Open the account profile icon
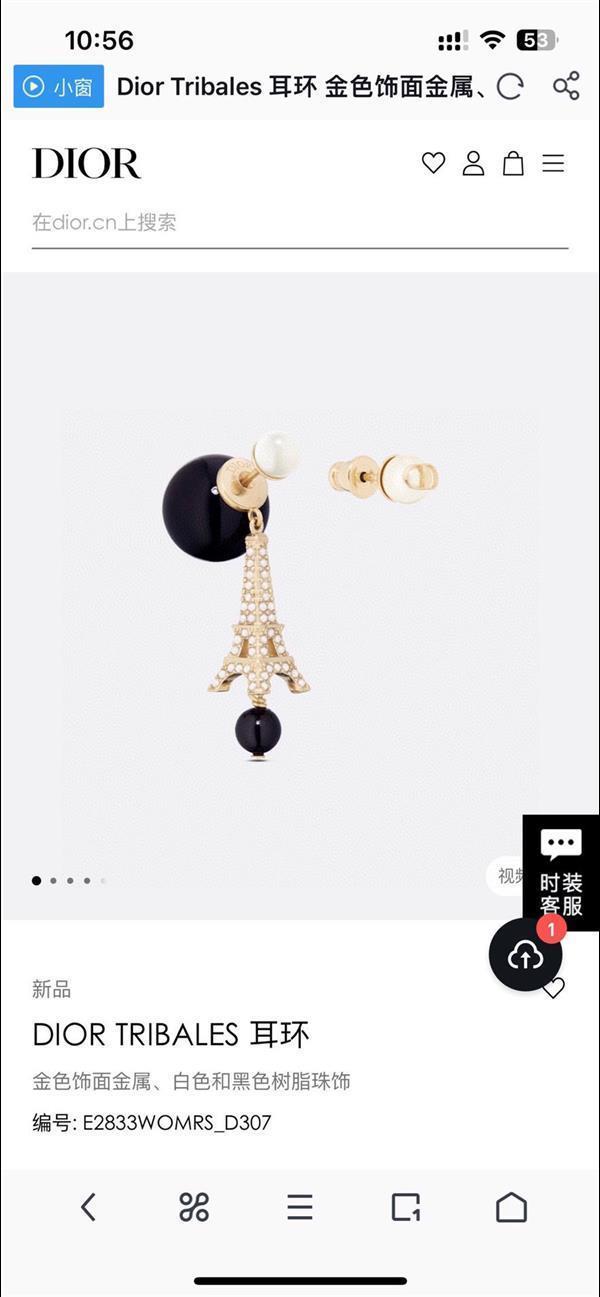The image size is (600, 1297). (473, 163)
